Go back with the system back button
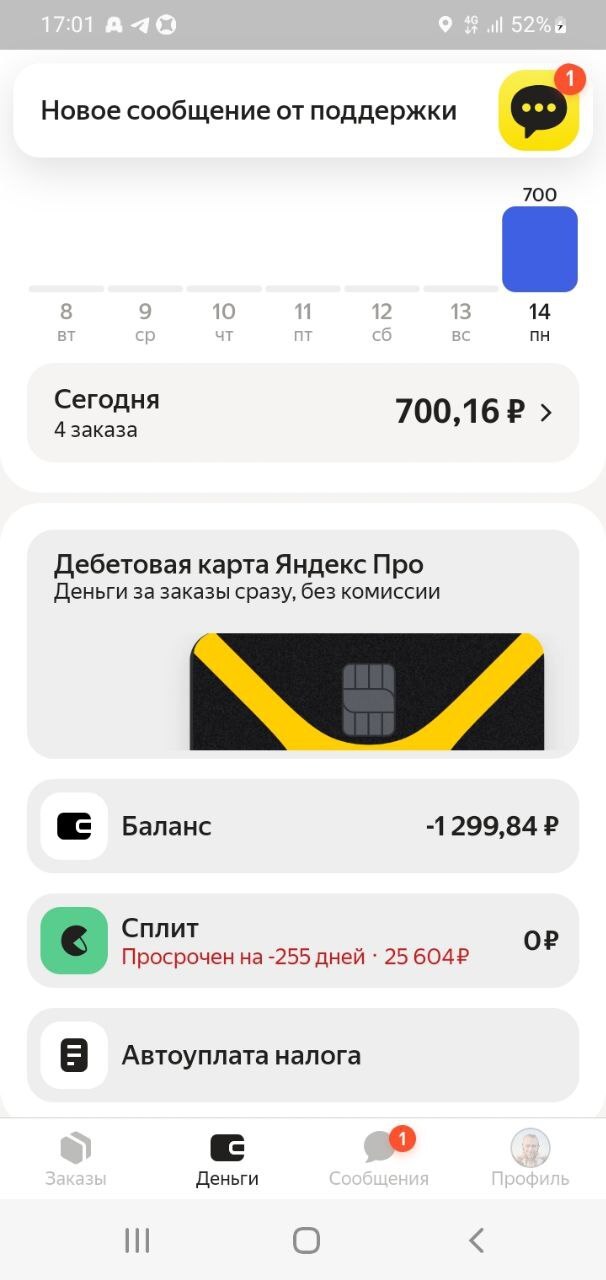The width and height of the screenshot is (606, 1280). [x=476, y=1241]
